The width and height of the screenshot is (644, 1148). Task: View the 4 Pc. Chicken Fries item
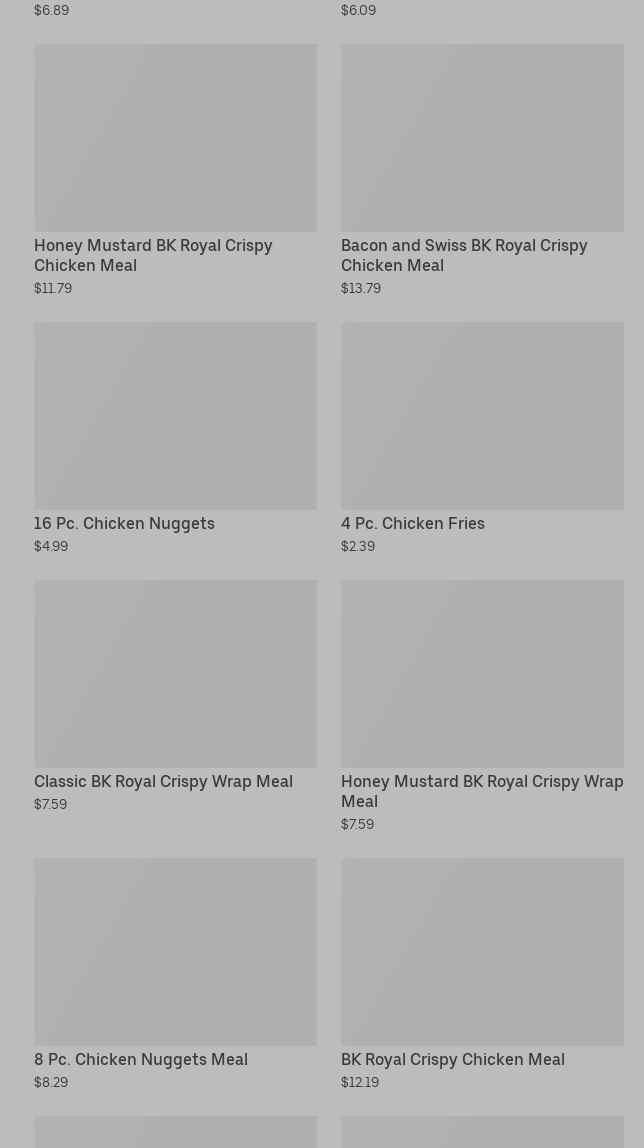pyautogui.click(x=482, y=438)
